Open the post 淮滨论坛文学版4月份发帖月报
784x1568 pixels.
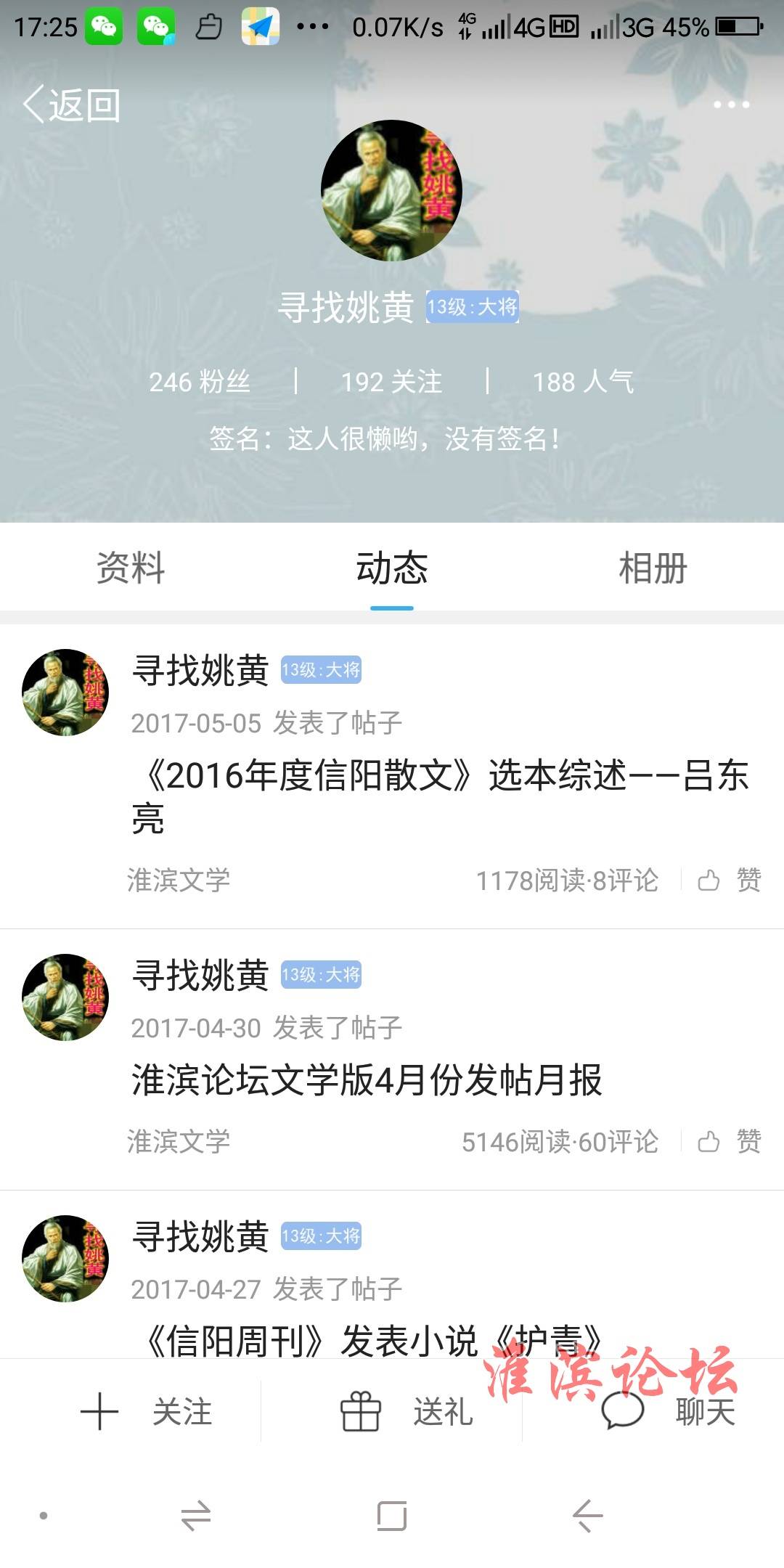click(x=367, y=1079)
